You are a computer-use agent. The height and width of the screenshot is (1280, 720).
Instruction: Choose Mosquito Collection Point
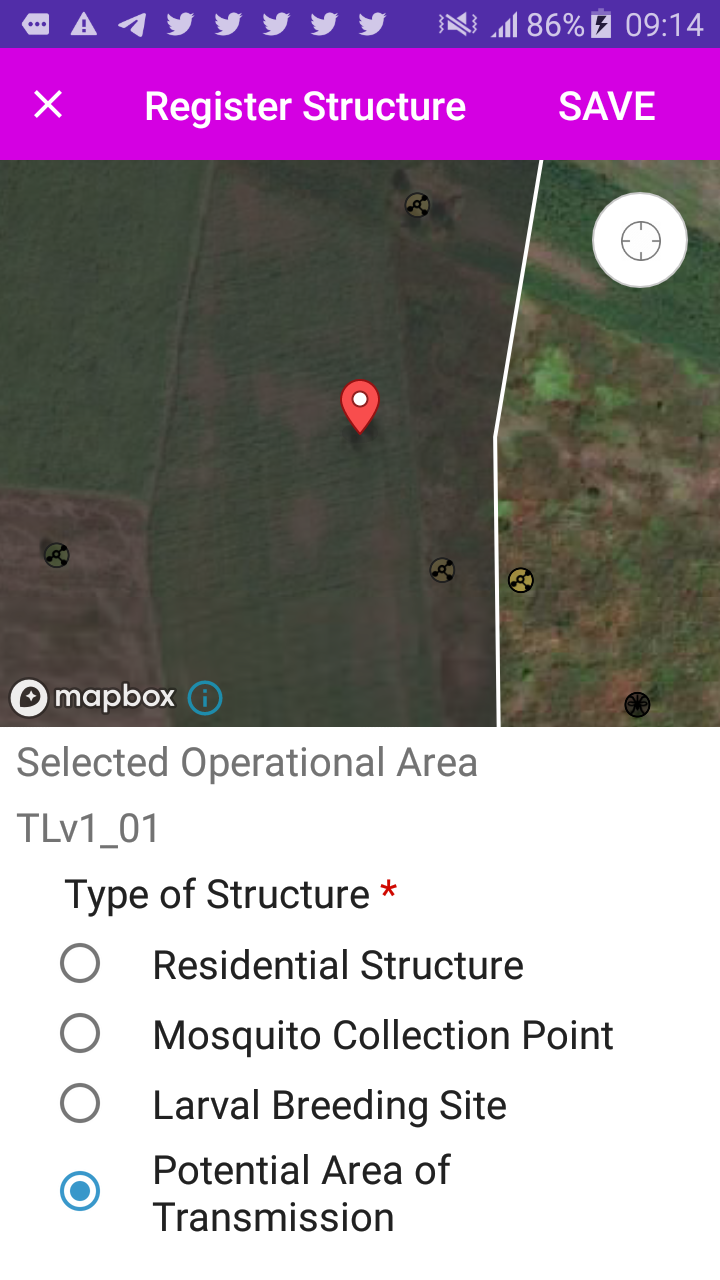(80, 1034)
